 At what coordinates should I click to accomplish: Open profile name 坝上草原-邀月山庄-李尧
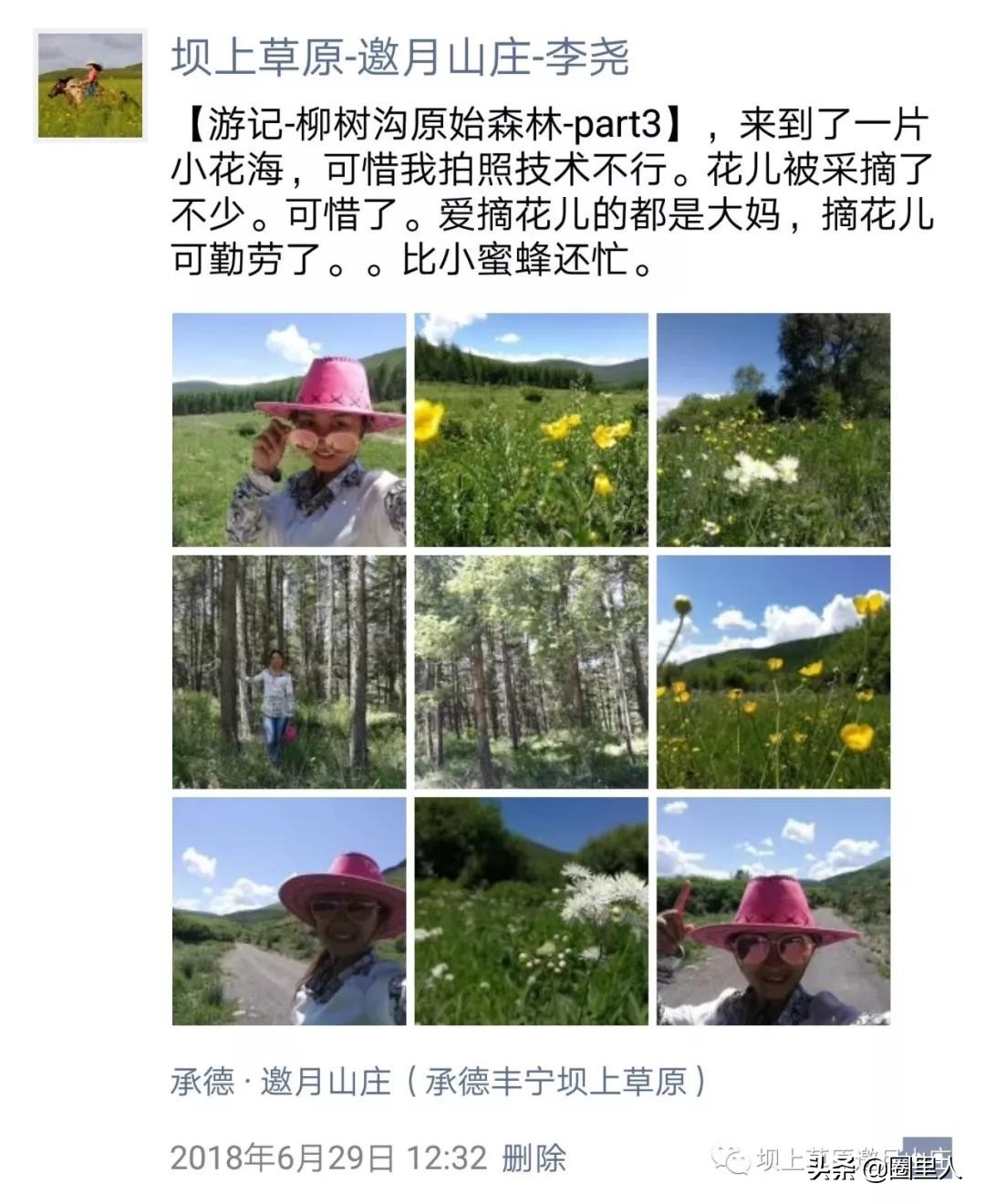[399, 58]
